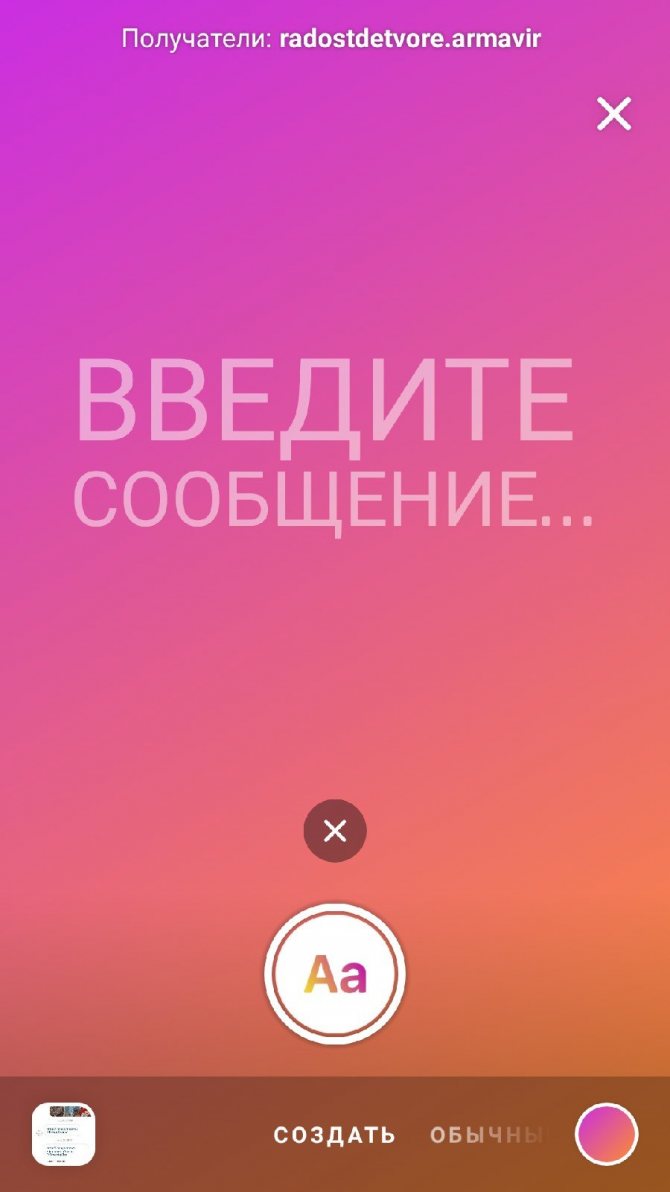
Task: Open the gallery thumbnail
Action: (64, 1134)
